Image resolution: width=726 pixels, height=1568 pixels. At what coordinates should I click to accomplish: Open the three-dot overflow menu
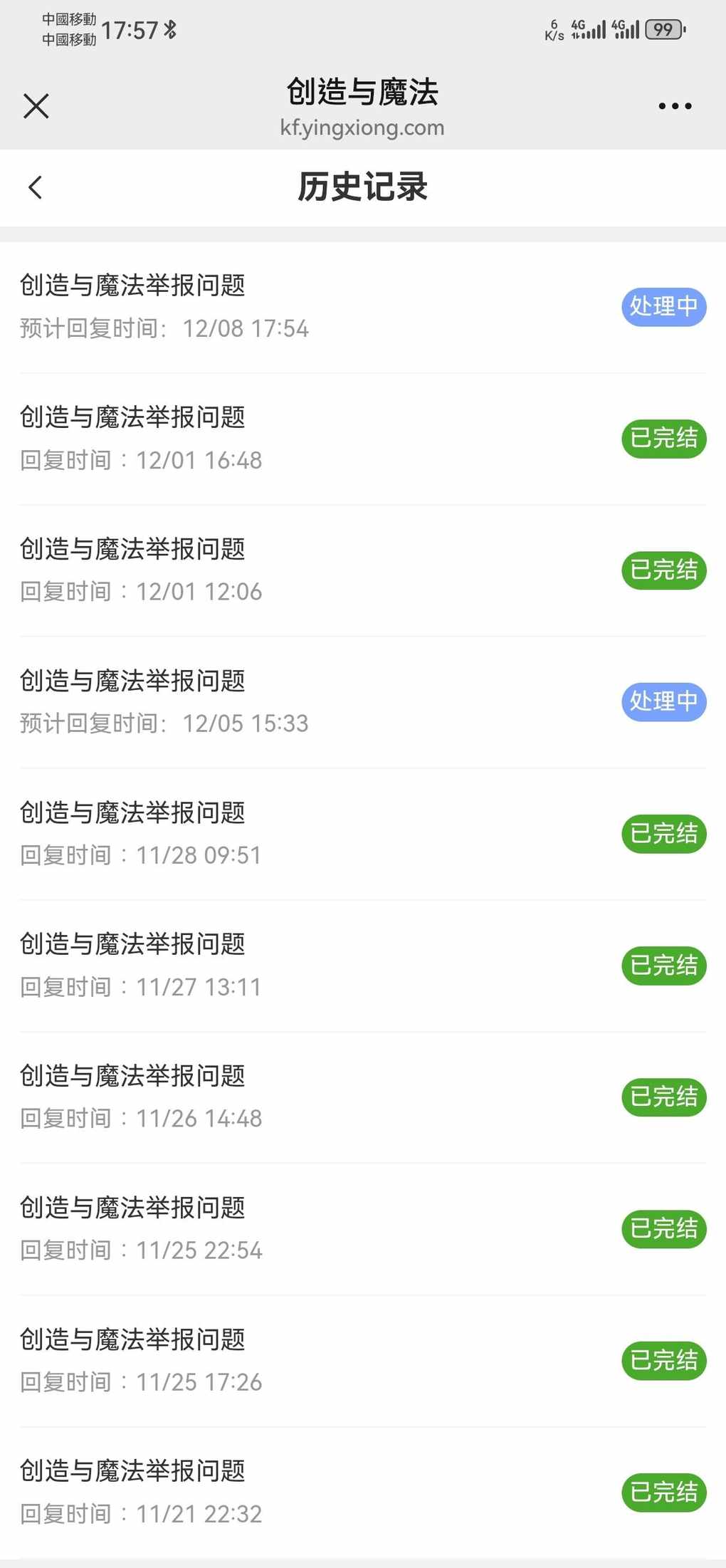pyautogui.click(x=674, y=106)
